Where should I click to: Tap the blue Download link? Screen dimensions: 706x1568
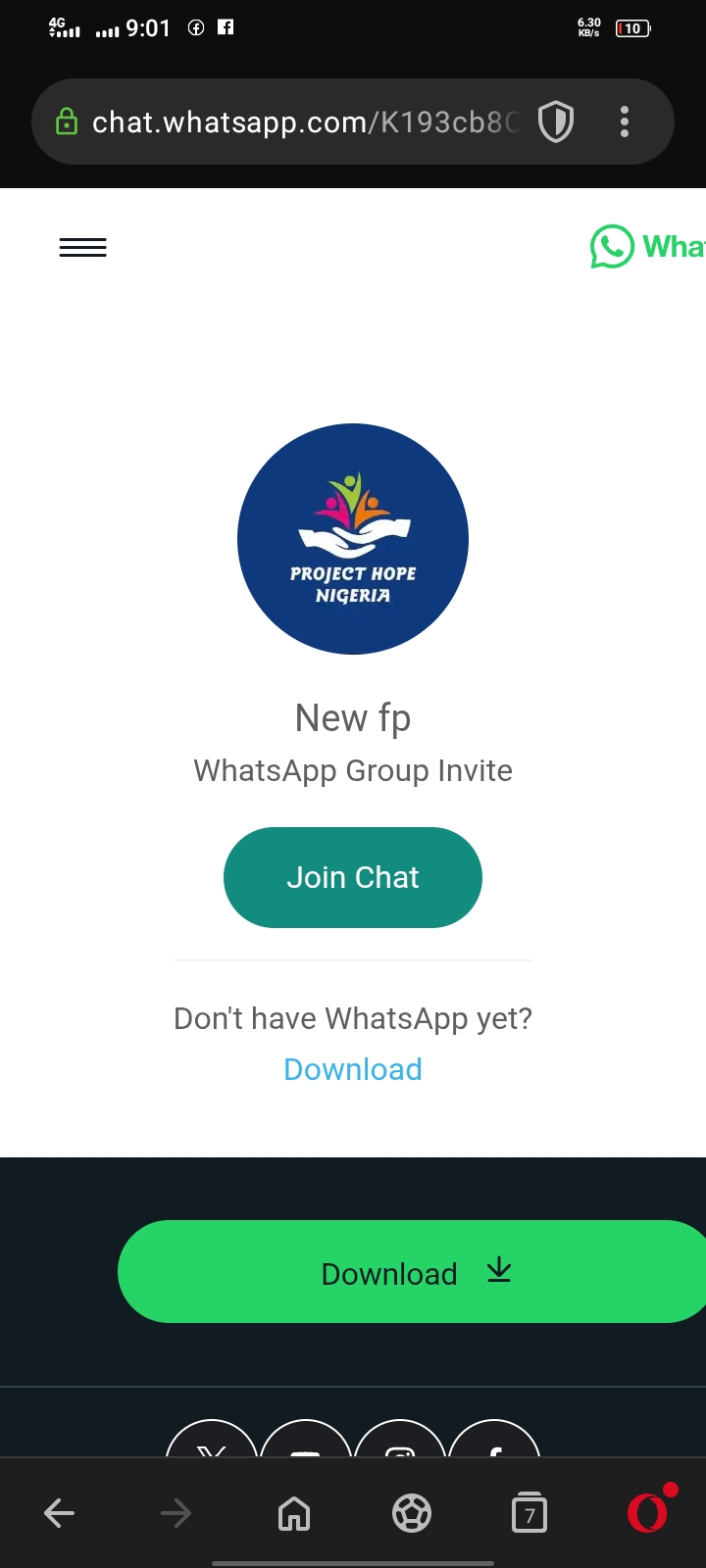[353, 1069]
